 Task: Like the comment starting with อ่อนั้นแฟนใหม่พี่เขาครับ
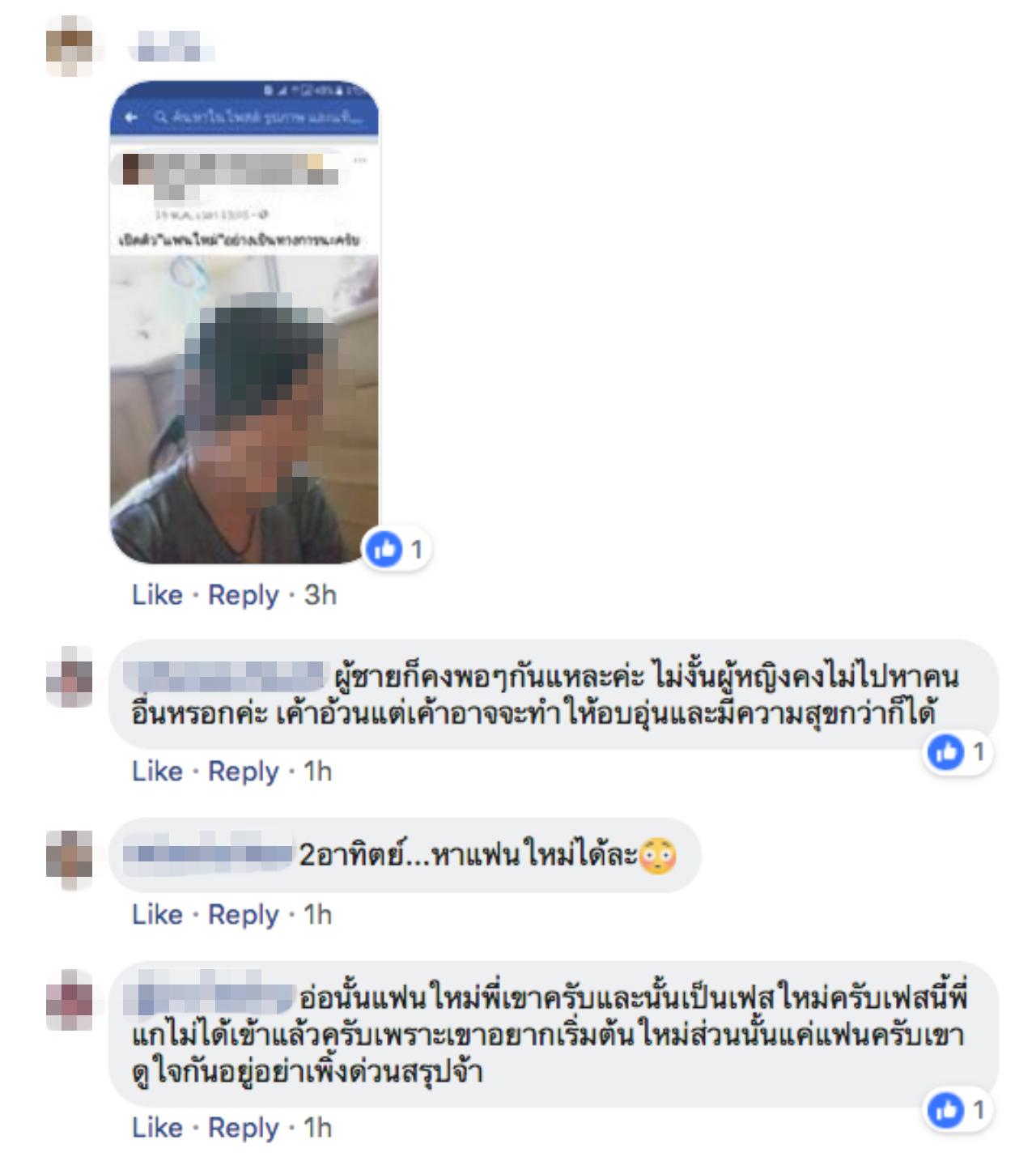pos(157,1128)
